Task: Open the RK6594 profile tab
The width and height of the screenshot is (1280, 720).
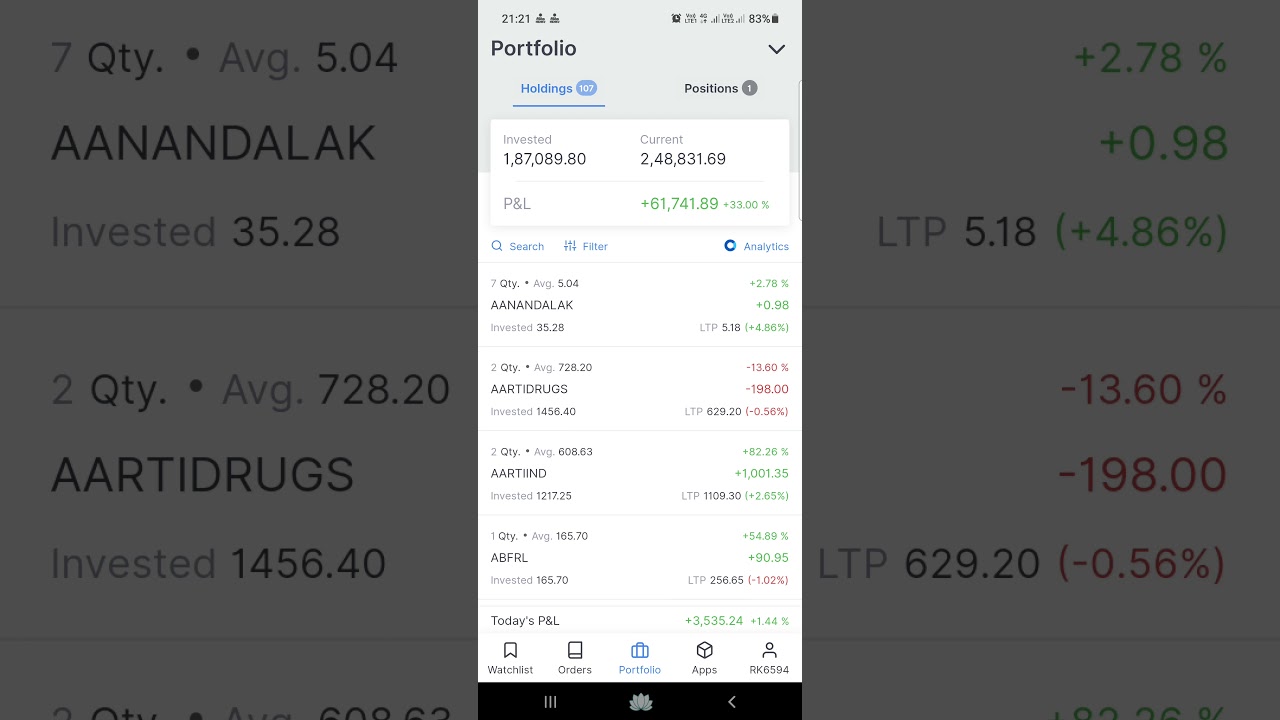Action: coord(769,658)
